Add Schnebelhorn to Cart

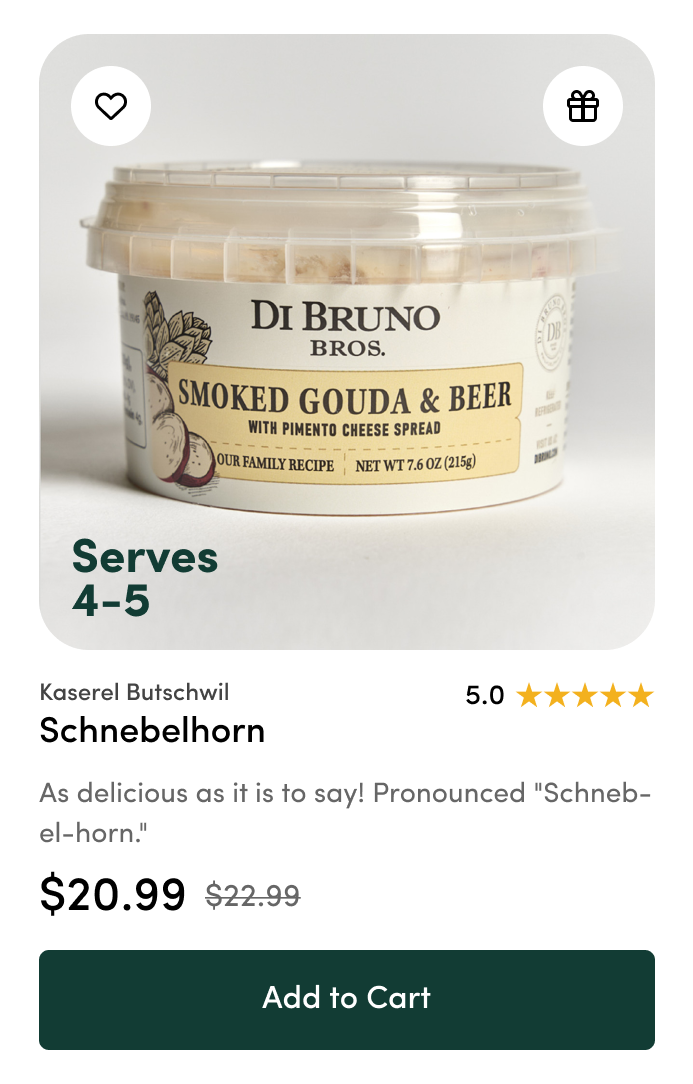[347, 999]
